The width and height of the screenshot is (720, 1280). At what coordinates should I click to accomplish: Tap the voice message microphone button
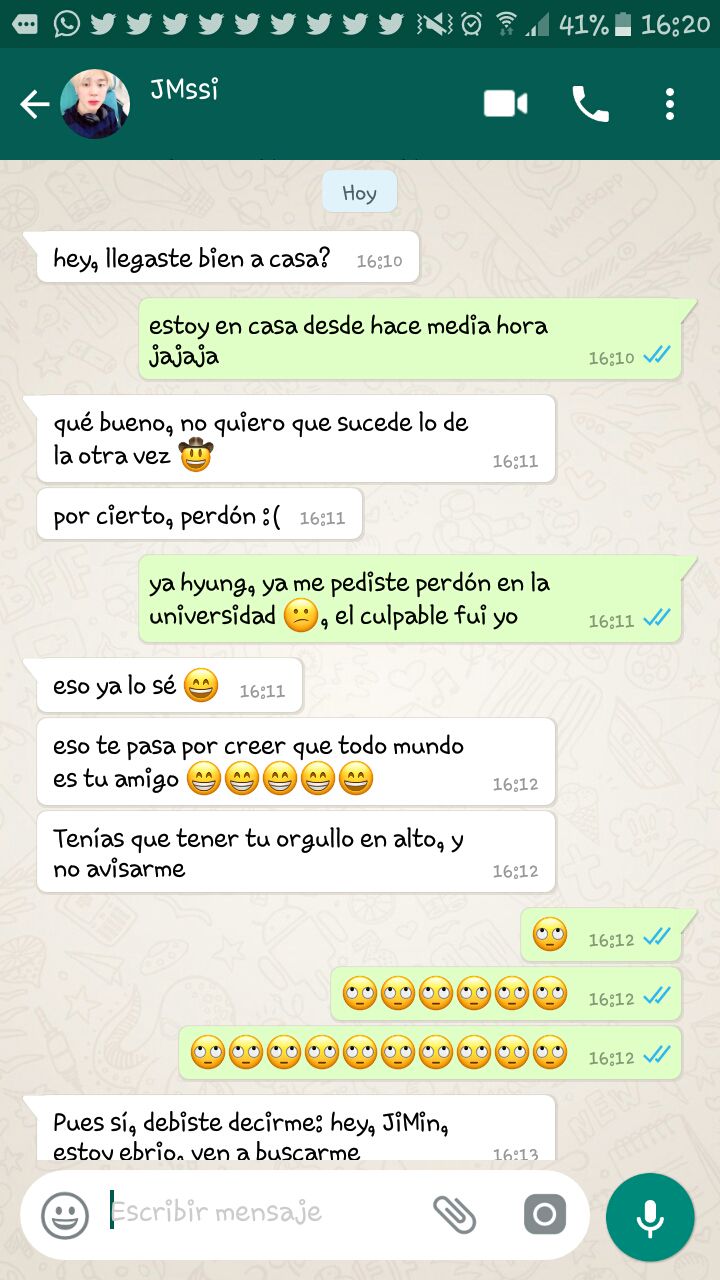pos(650,1217)
